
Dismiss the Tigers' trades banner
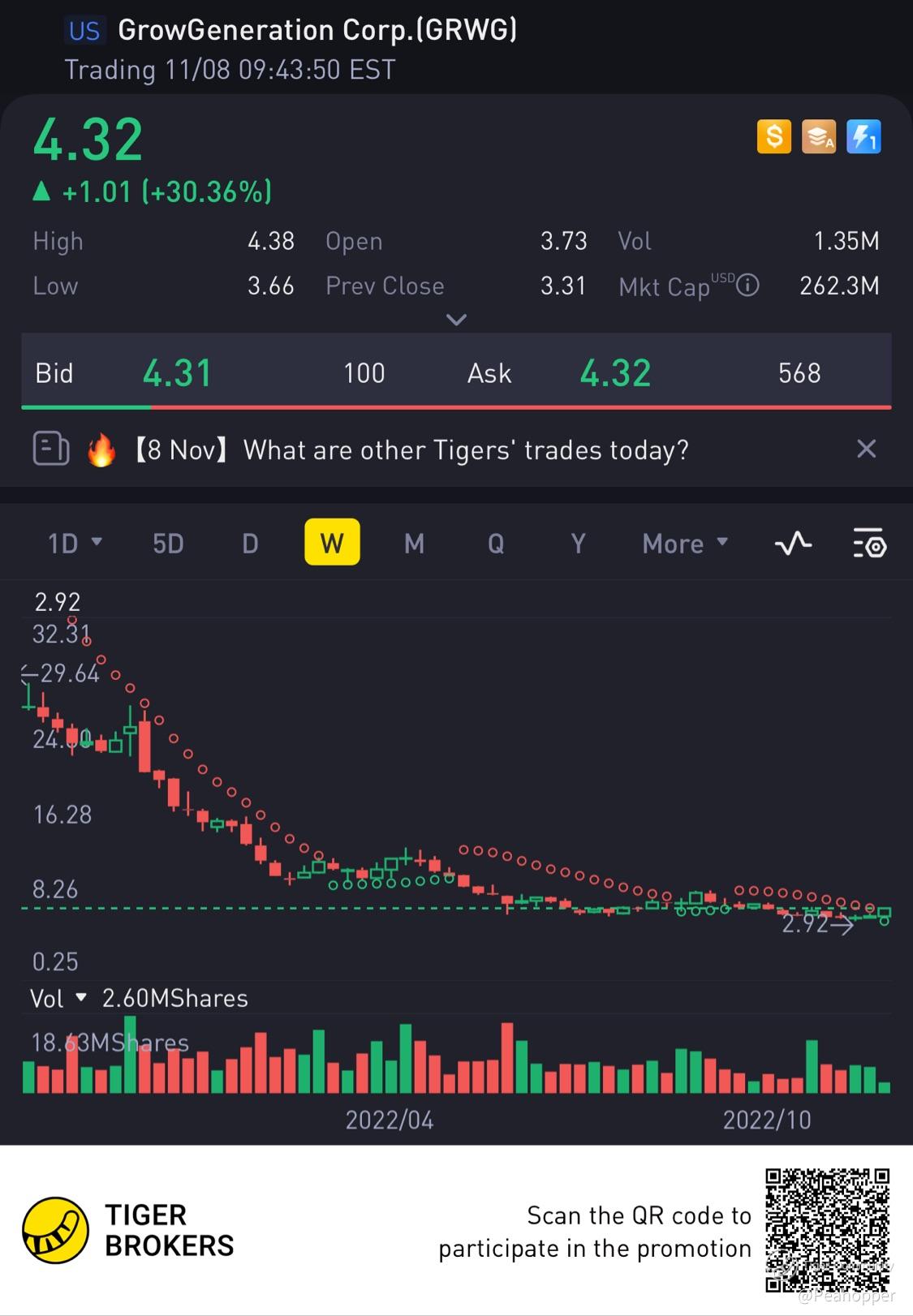click(866, 449)
